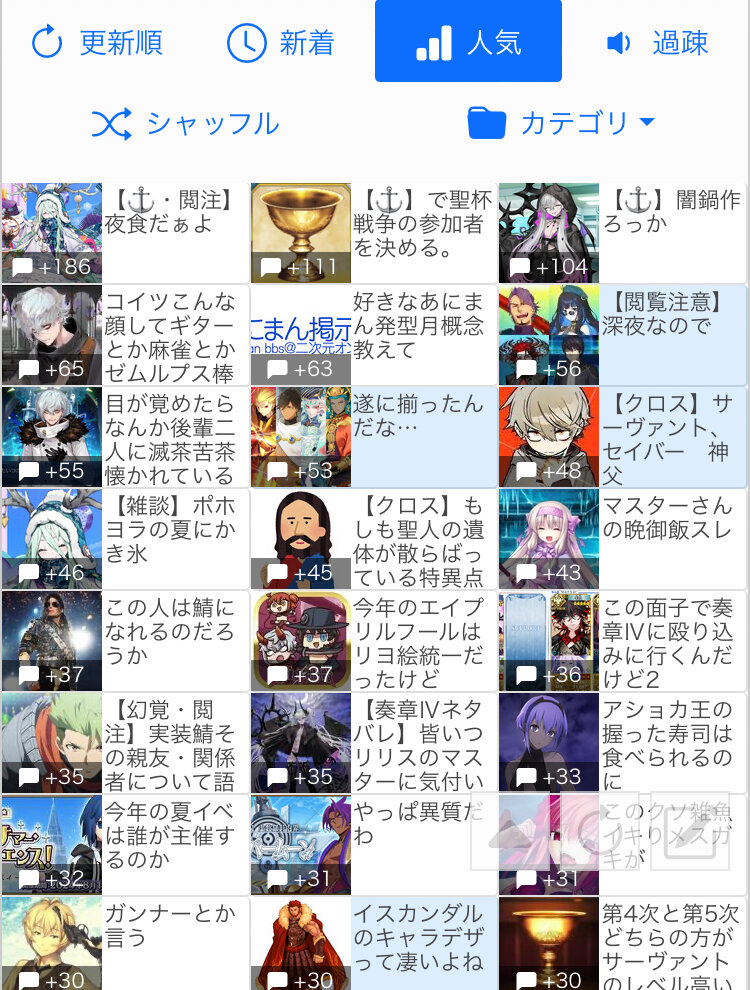Image resolution: width=750 pixels, height=990 pixels.
Task: Open the thread 闇鍋作ろっか
Action: (622, 233)
